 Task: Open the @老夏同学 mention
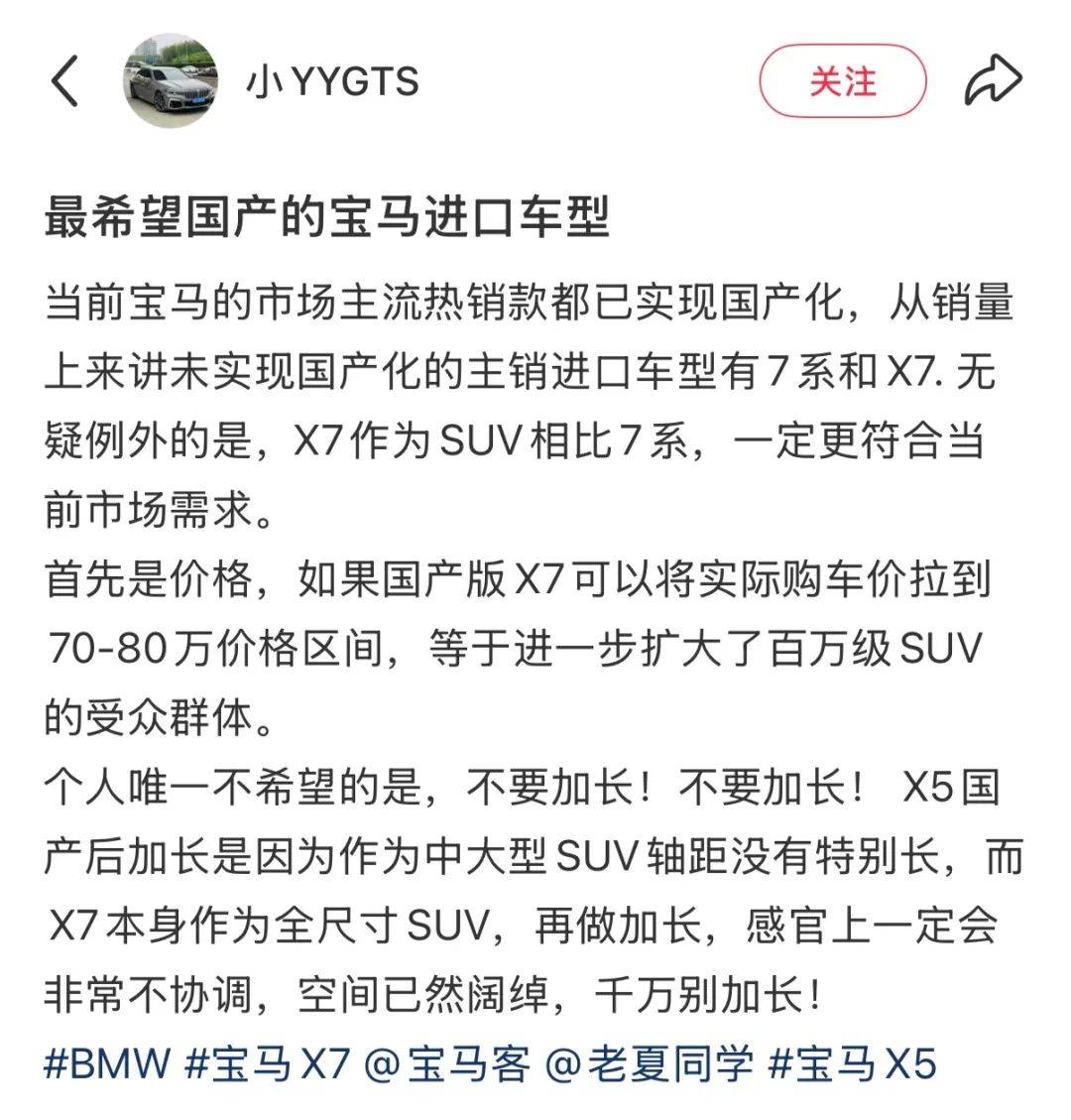pyautogui.click(x=650, y=1064)
